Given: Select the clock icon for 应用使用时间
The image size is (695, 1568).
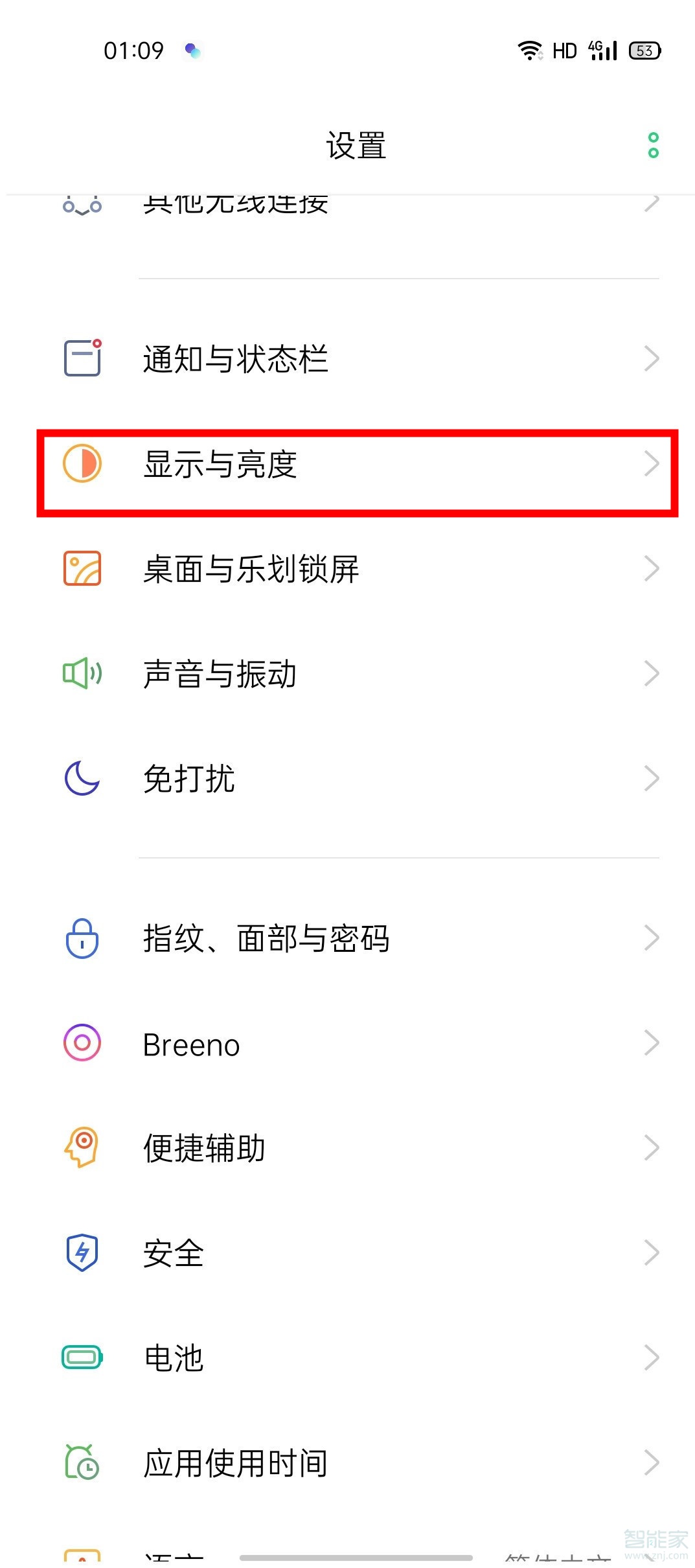Looking at the screenshot, I should (x=82, y=1461).
